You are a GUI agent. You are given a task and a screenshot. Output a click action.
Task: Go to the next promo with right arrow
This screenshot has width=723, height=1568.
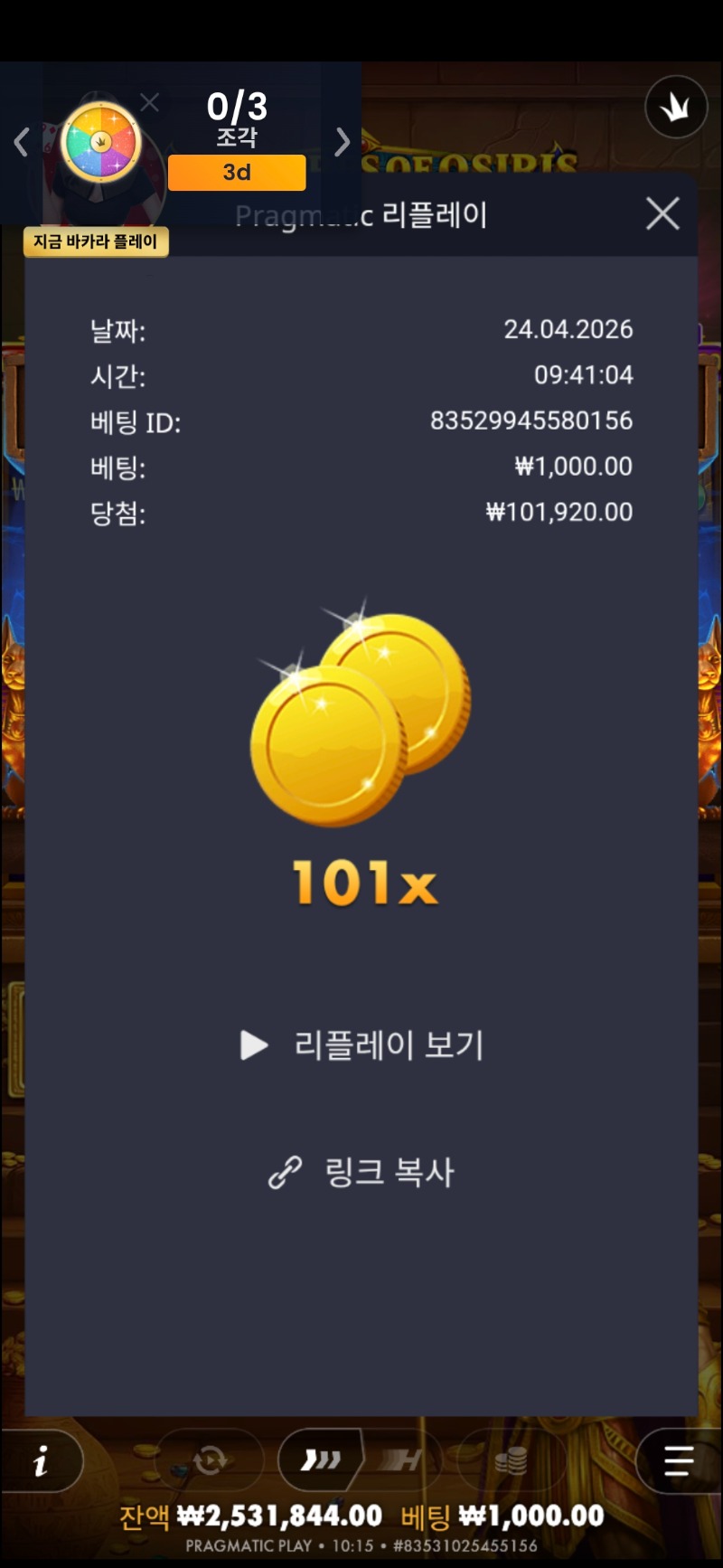(x=342, y=142)
